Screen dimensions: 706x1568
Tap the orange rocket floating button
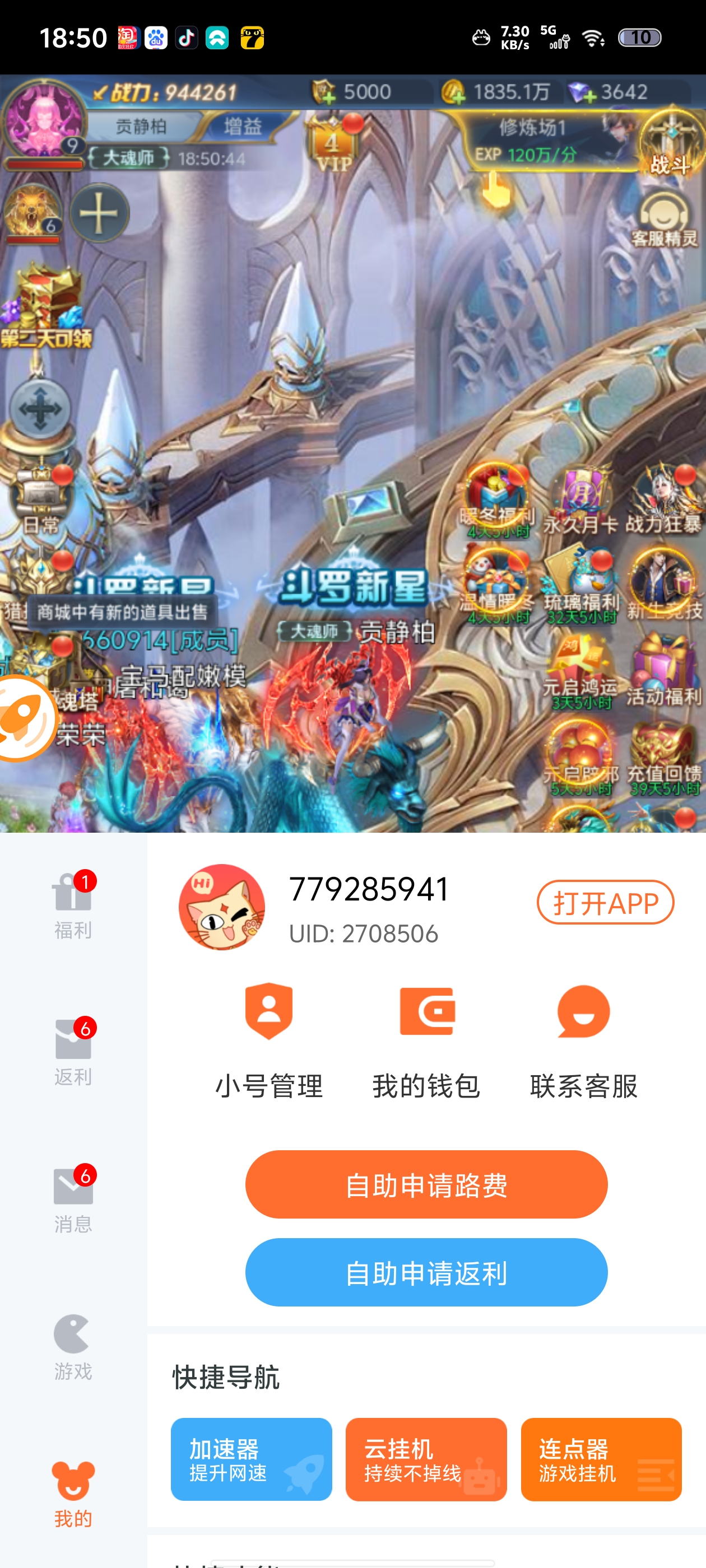pyautogui.click(x=23, y=718)
